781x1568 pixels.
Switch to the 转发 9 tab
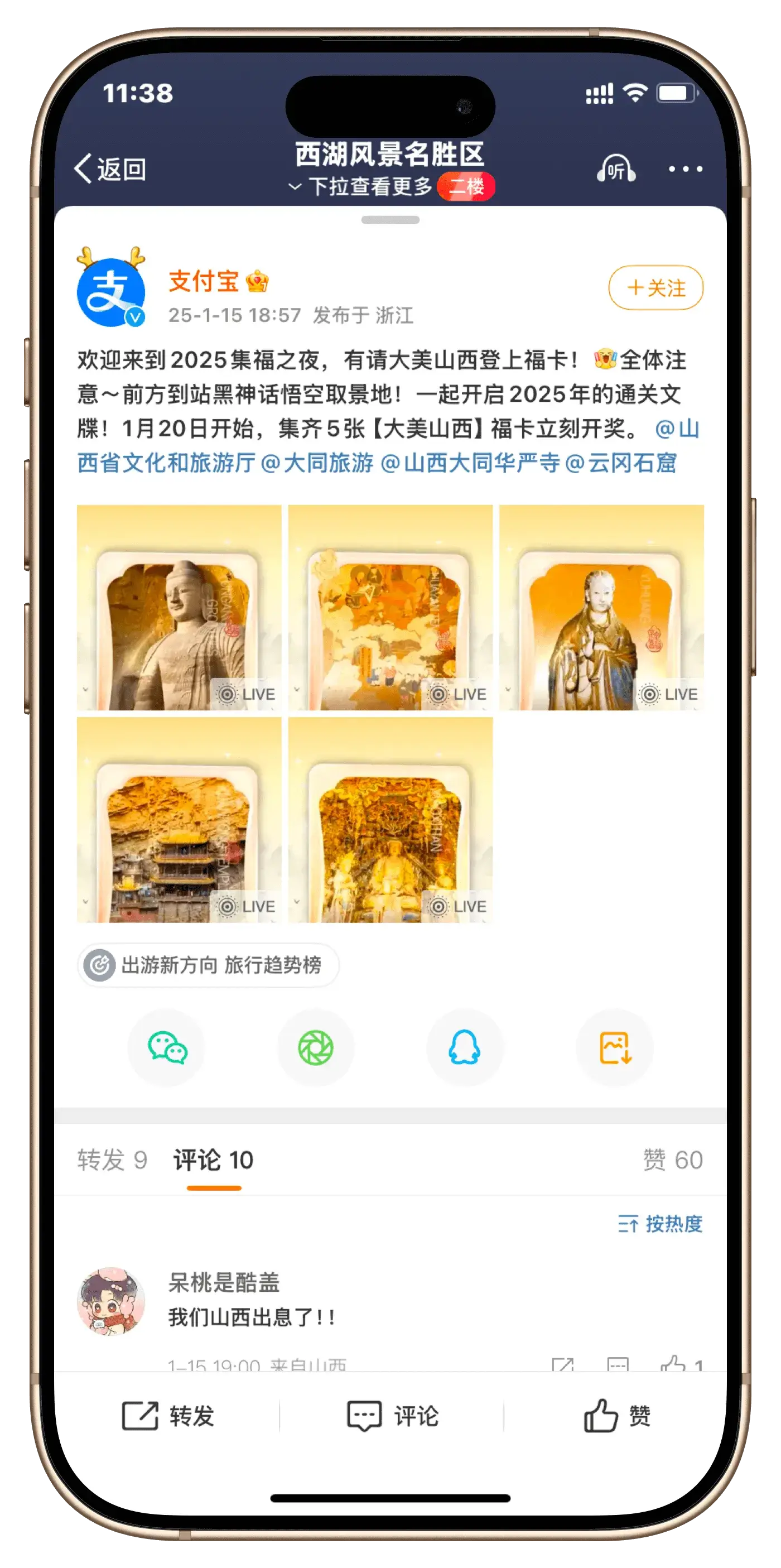(112, 1160)
